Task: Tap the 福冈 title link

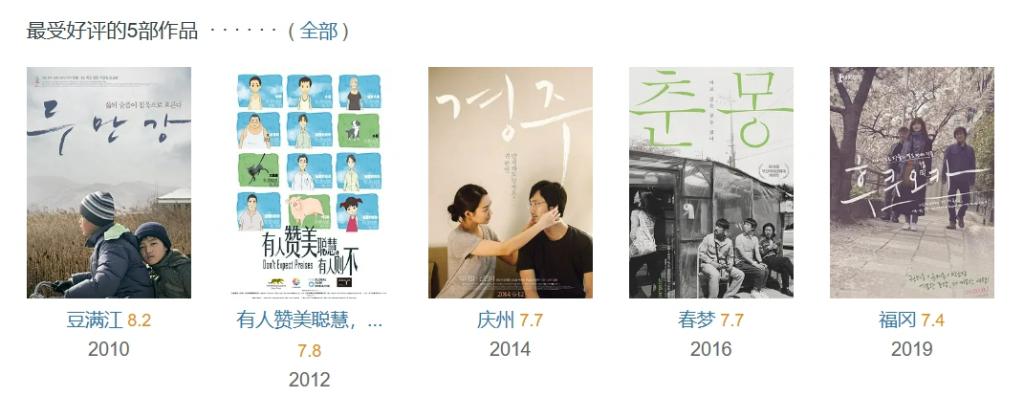Action: click(897, 321)
